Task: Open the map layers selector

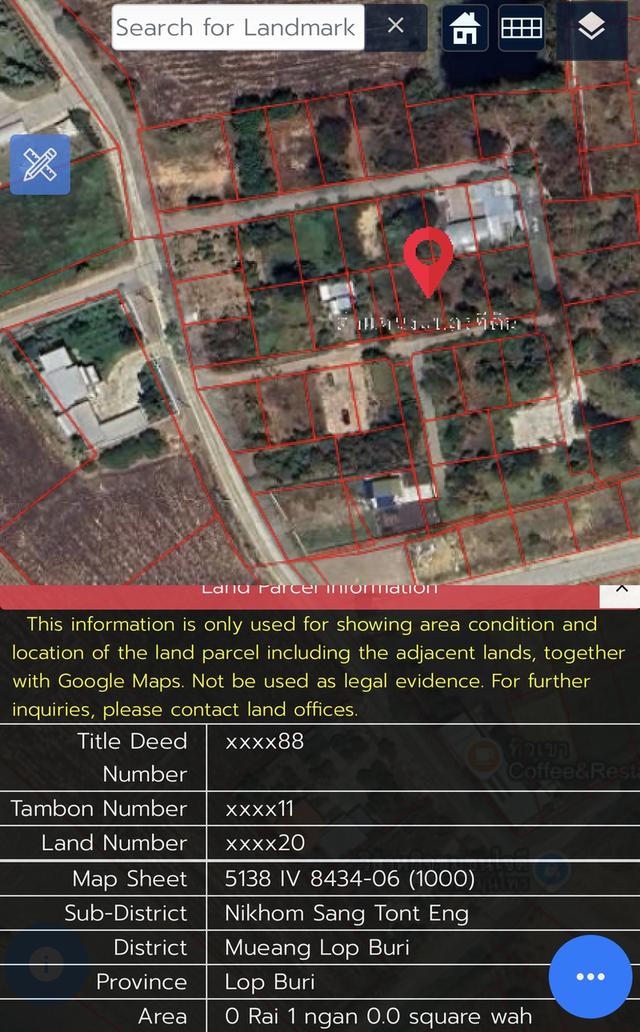Action: (x=592, y=28)
